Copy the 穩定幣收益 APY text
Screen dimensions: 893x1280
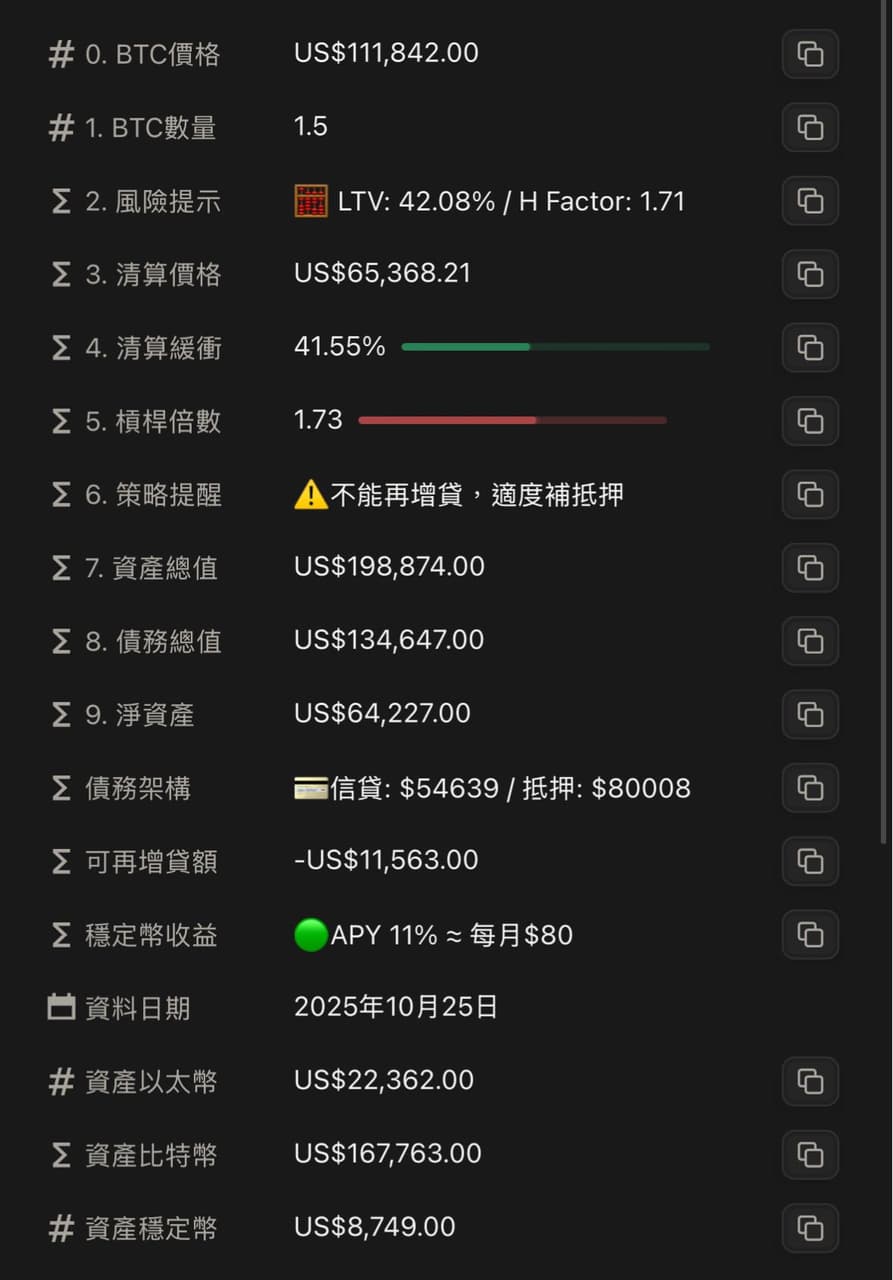tap(810, 935)
